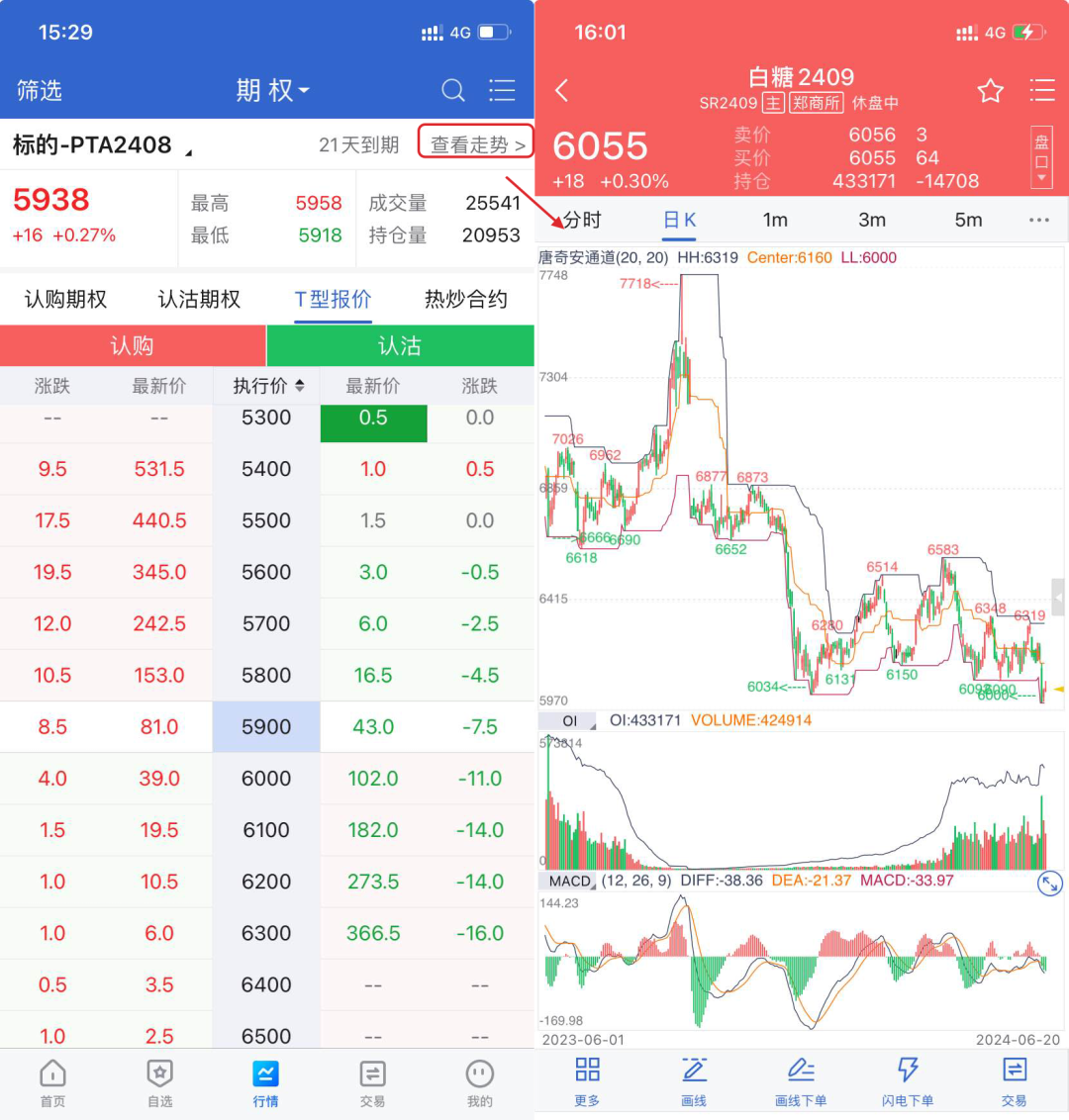Open the 我的 profile tab

point(480,1082)
